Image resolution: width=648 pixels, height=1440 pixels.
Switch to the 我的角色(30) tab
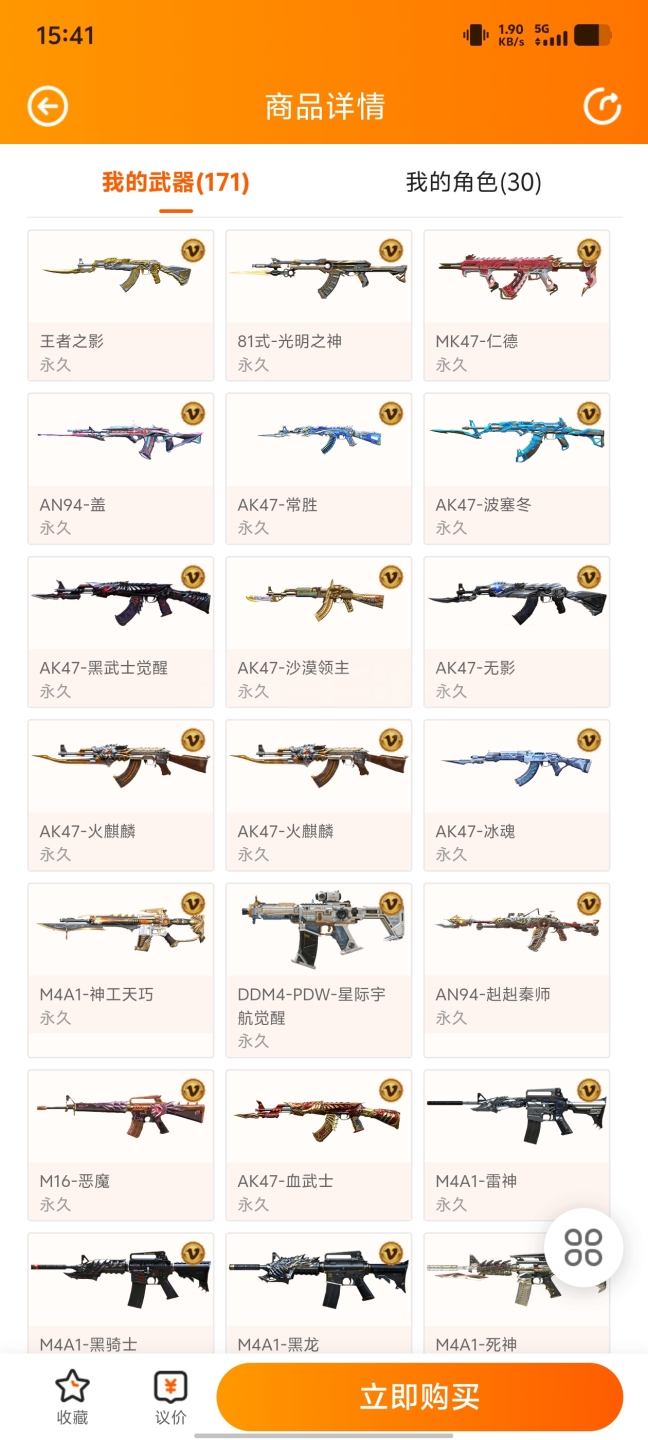pyautogui.click(x=473, y=182)
